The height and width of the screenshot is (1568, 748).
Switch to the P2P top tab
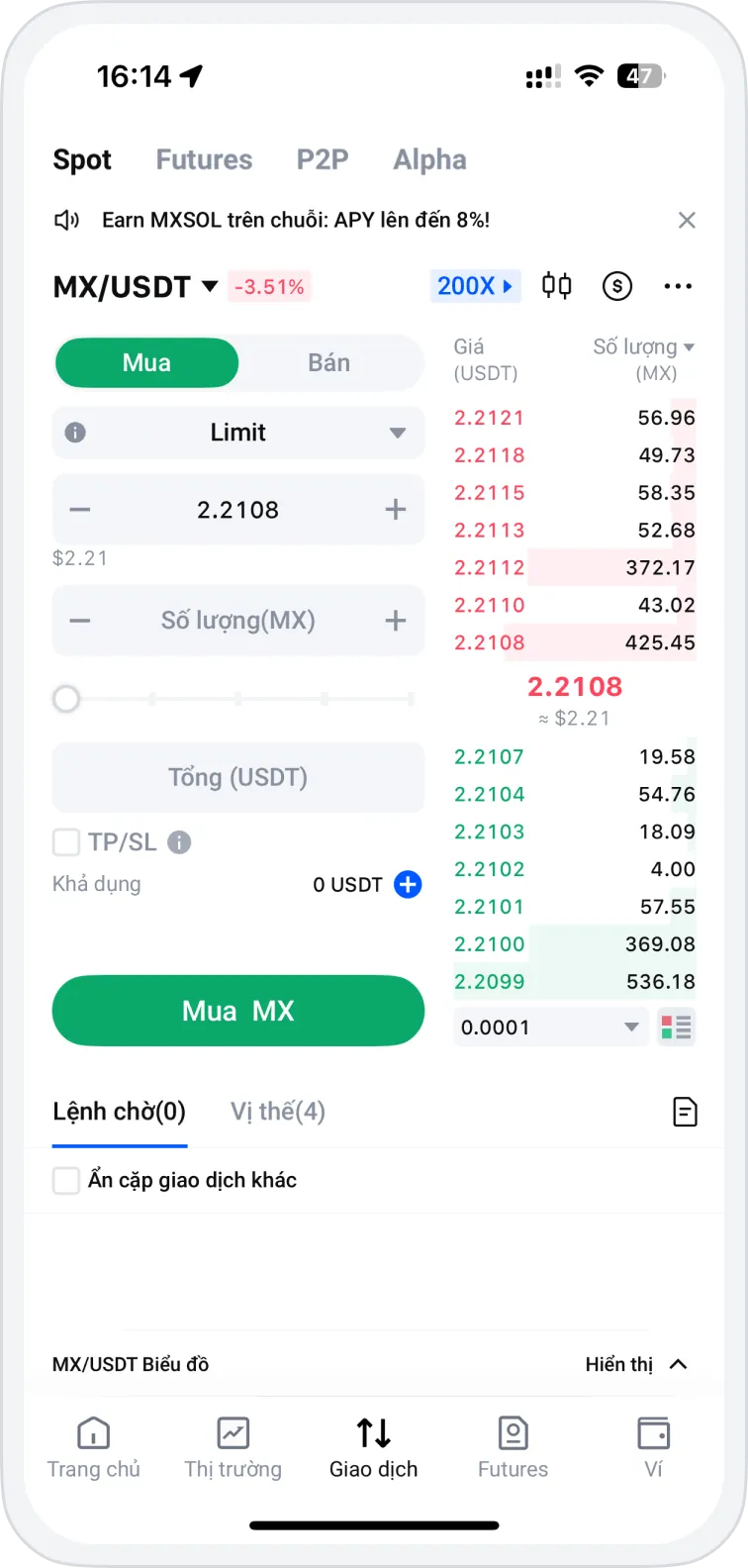(x=323, y=159)
